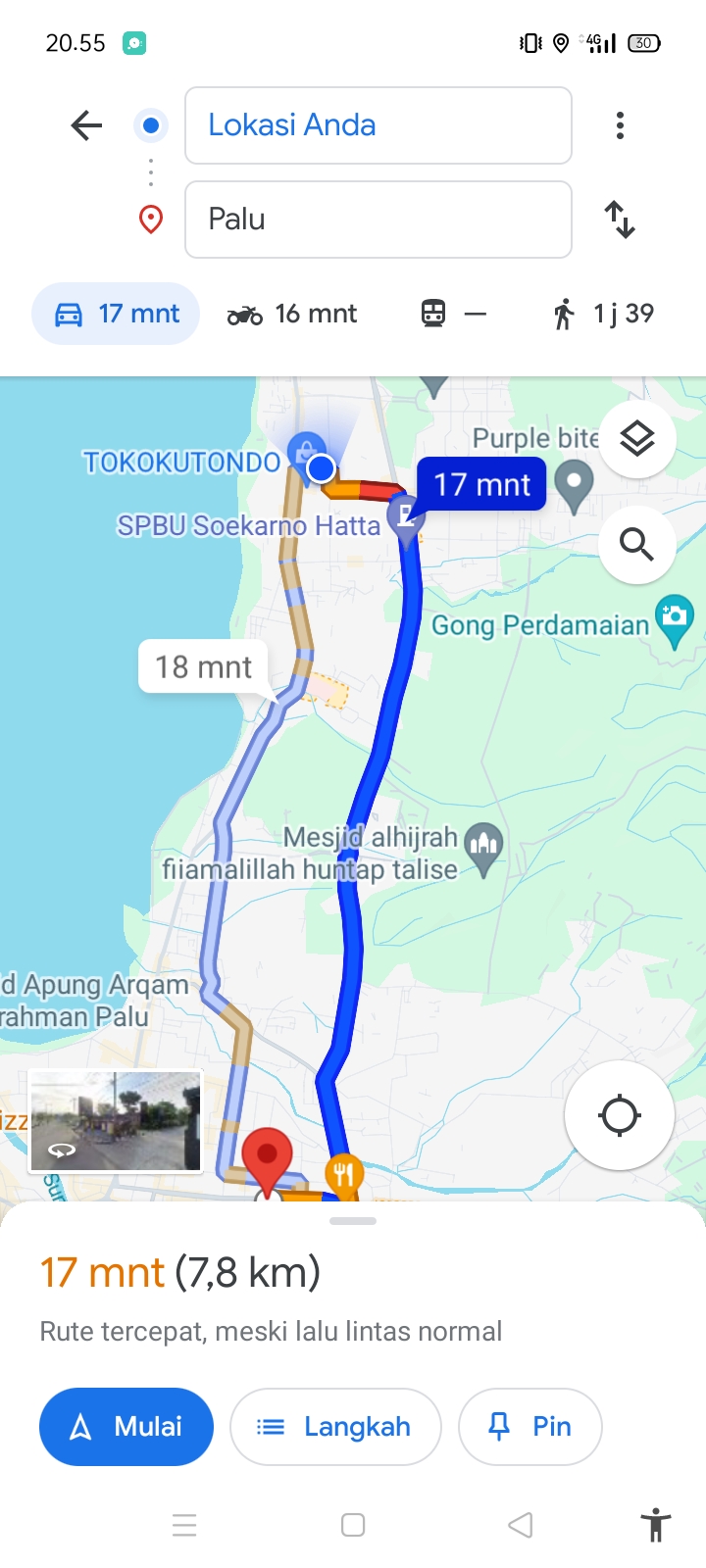
Task: Select the car 17 mnt travel mode
Action: 116,314
